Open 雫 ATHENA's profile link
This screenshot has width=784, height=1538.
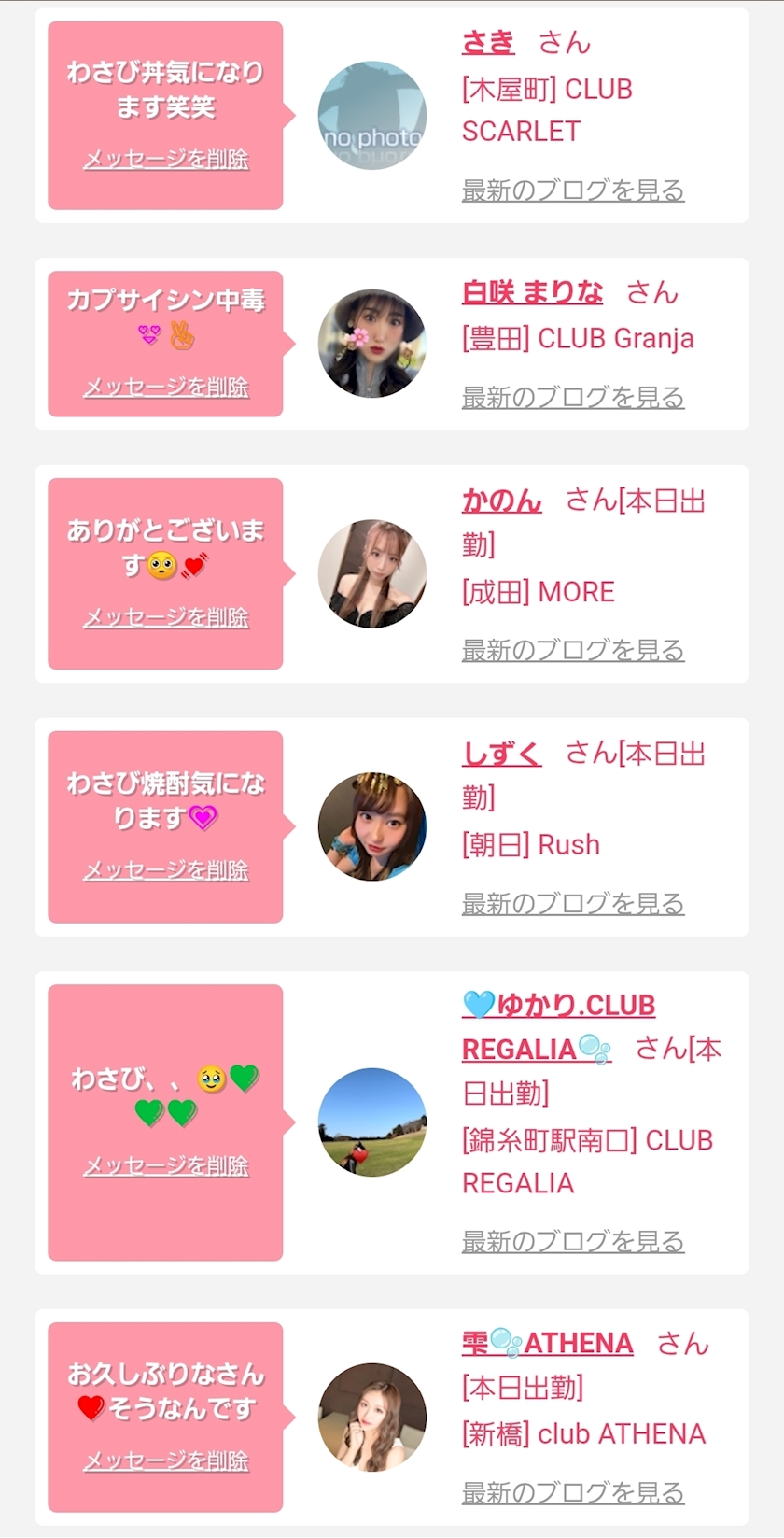(x=547, y=1344)
